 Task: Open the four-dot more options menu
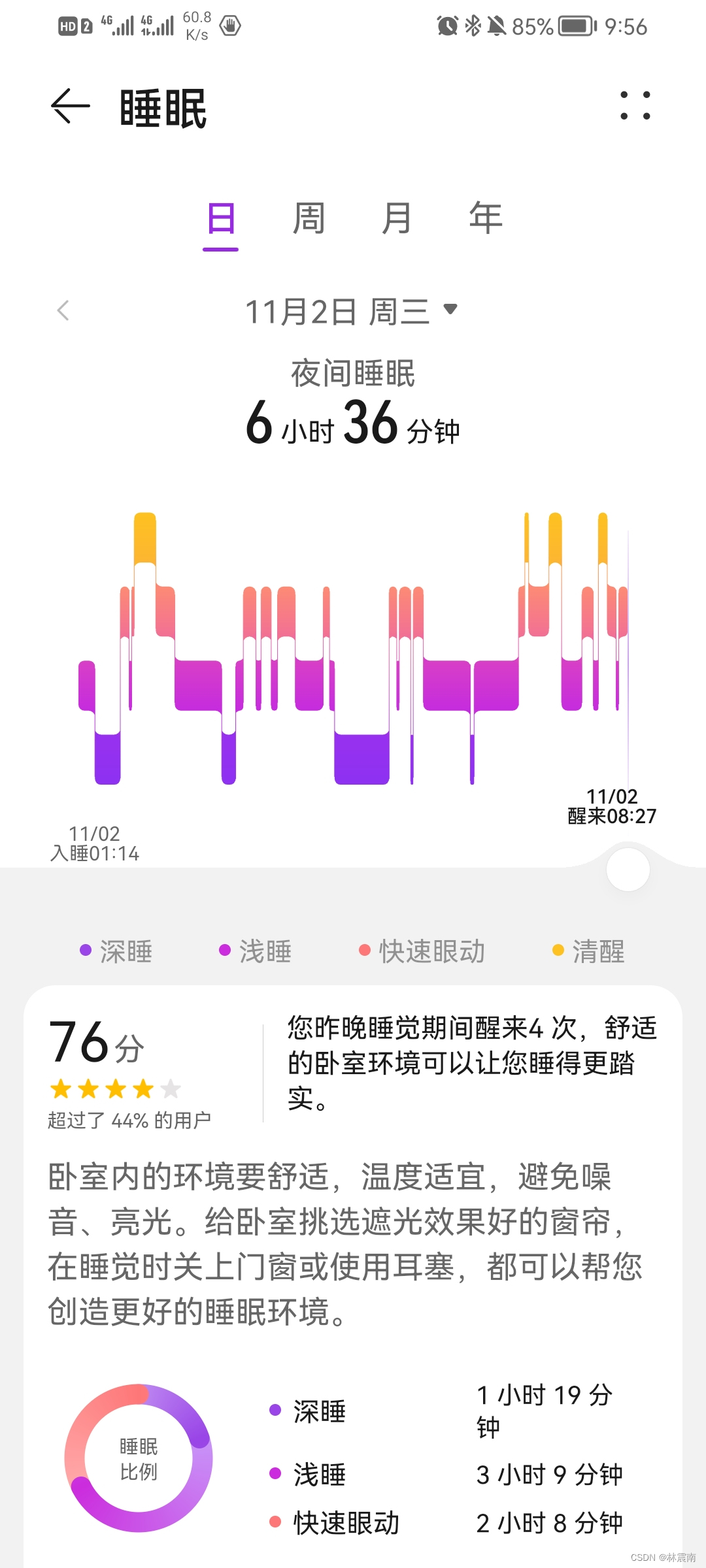635,106
